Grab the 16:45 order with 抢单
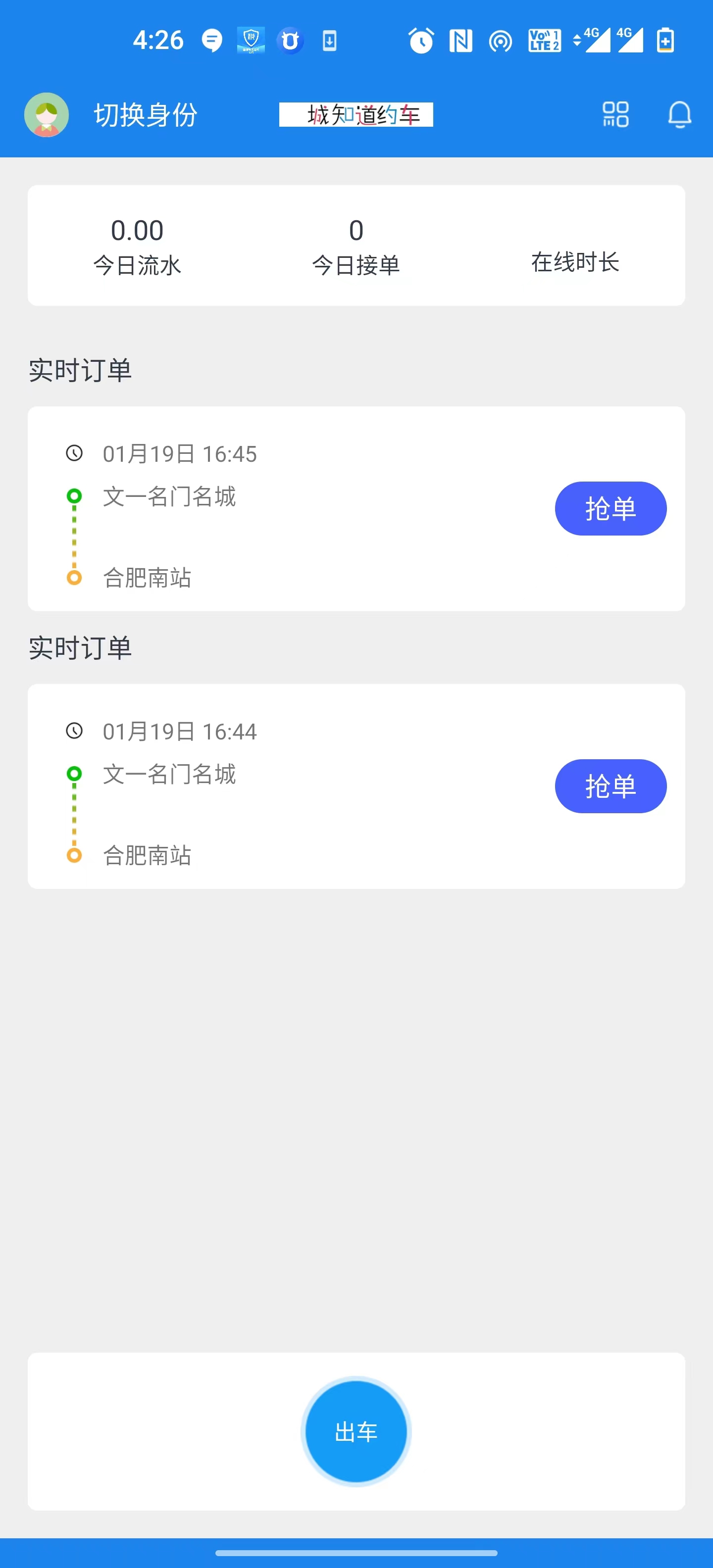 610,509
